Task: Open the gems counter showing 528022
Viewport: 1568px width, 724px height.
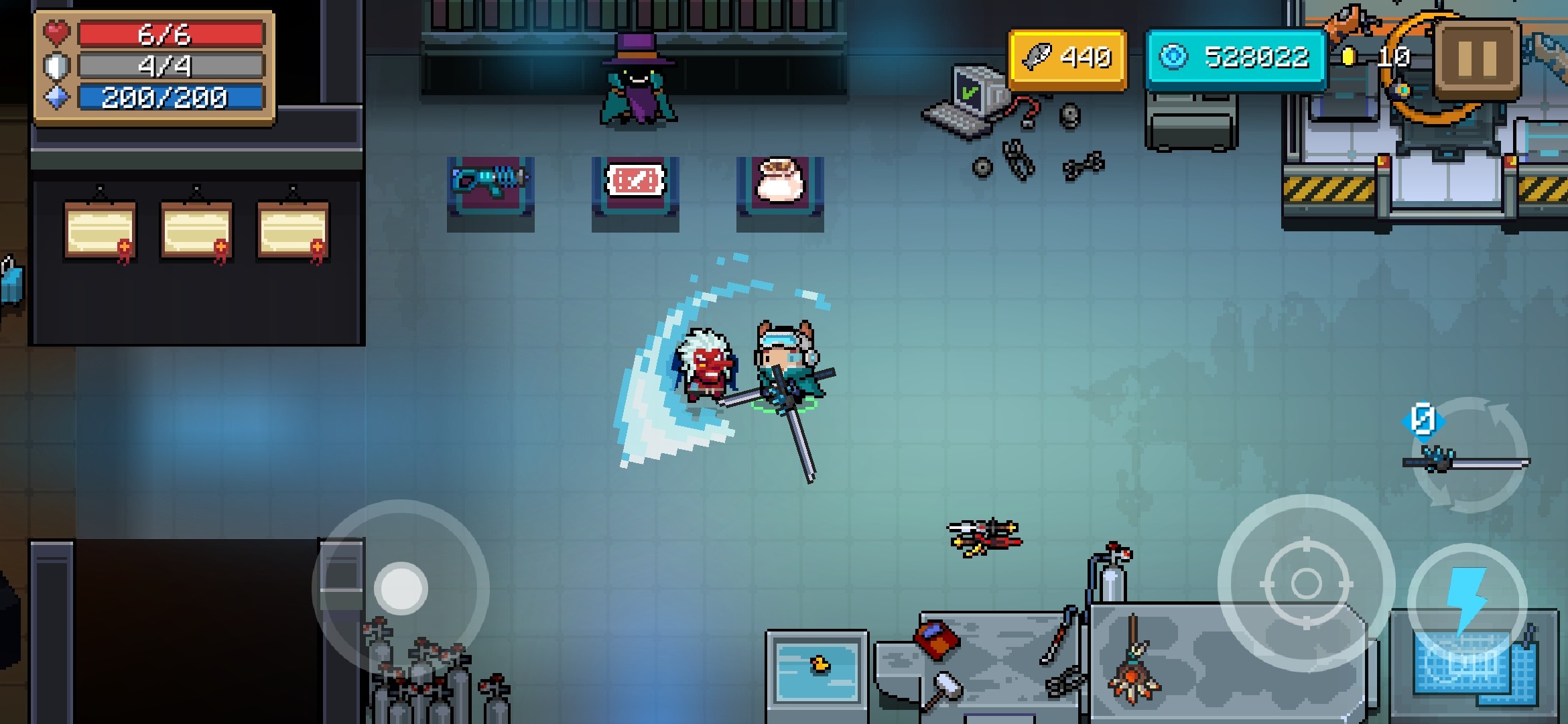Action: (x=1236, y=59)
